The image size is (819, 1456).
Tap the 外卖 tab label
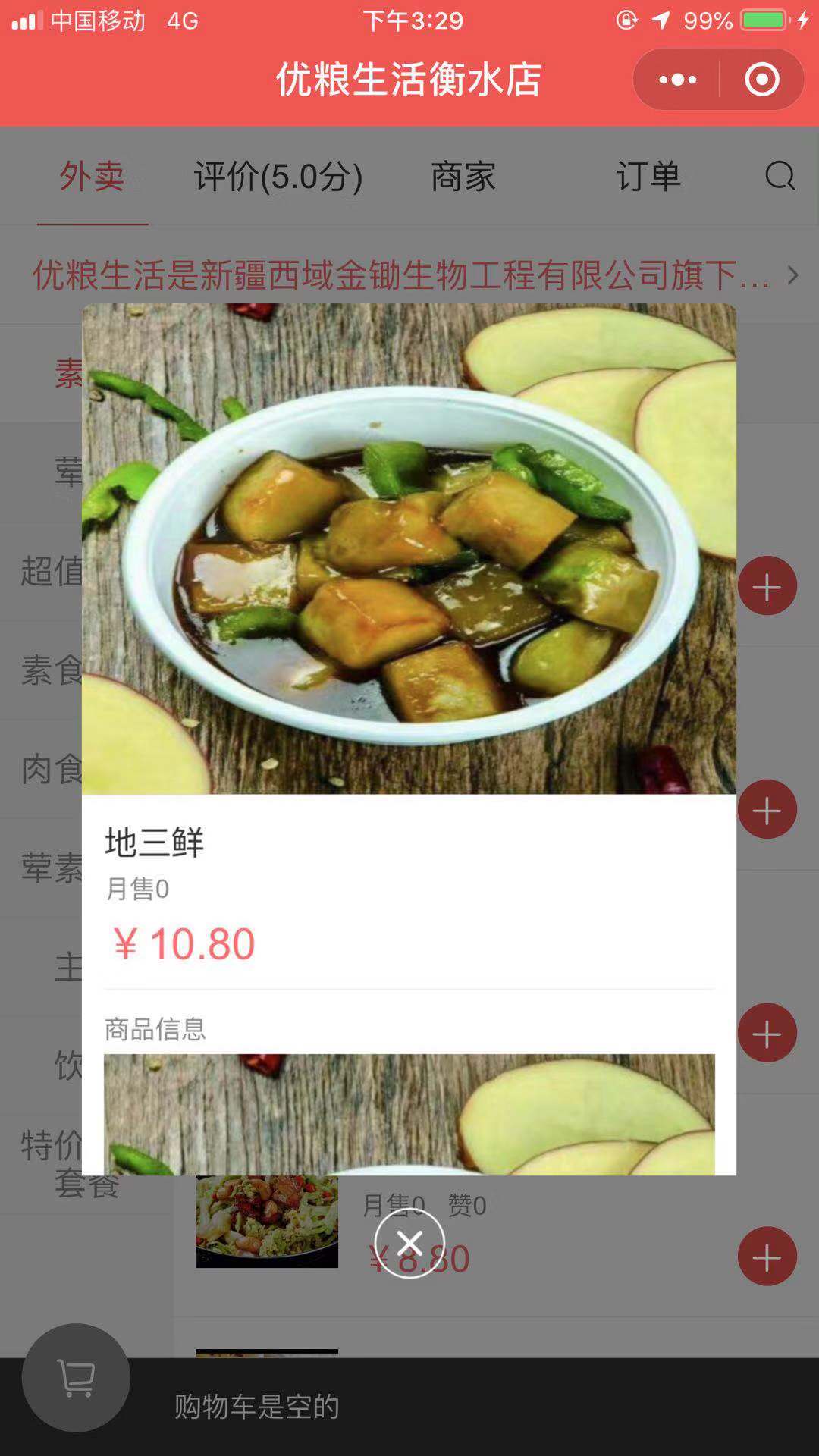click(x=91, y=177)
